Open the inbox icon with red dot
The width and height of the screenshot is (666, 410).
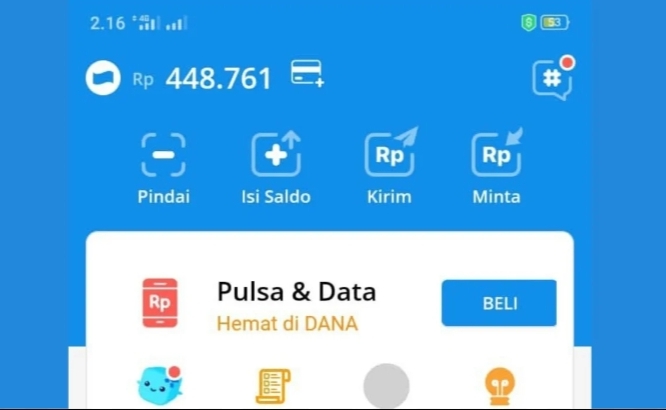tap(552, 79)
